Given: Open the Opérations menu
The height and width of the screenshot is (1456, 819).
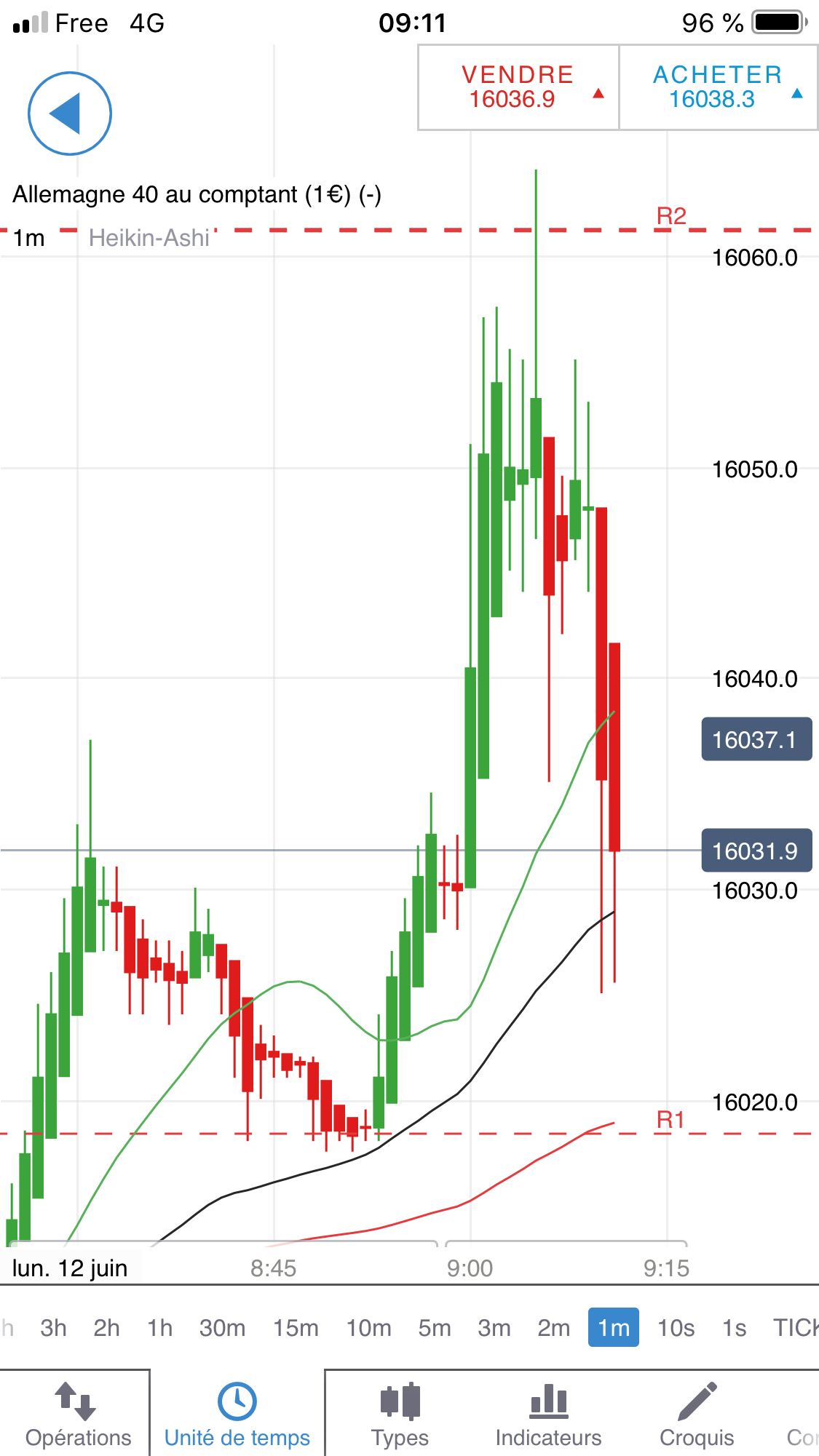Looking at the screenshot, I should click(x=78, y=1415).
